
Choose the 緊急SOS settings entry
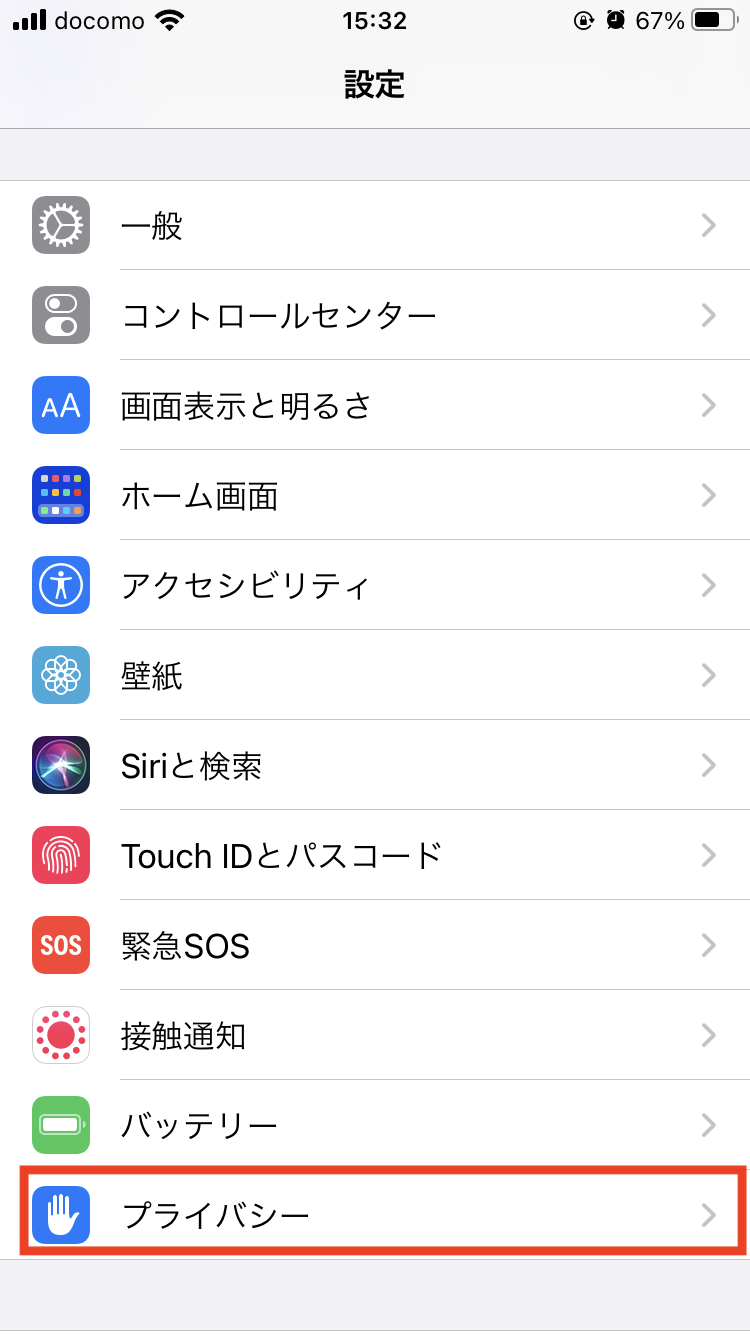185,945
